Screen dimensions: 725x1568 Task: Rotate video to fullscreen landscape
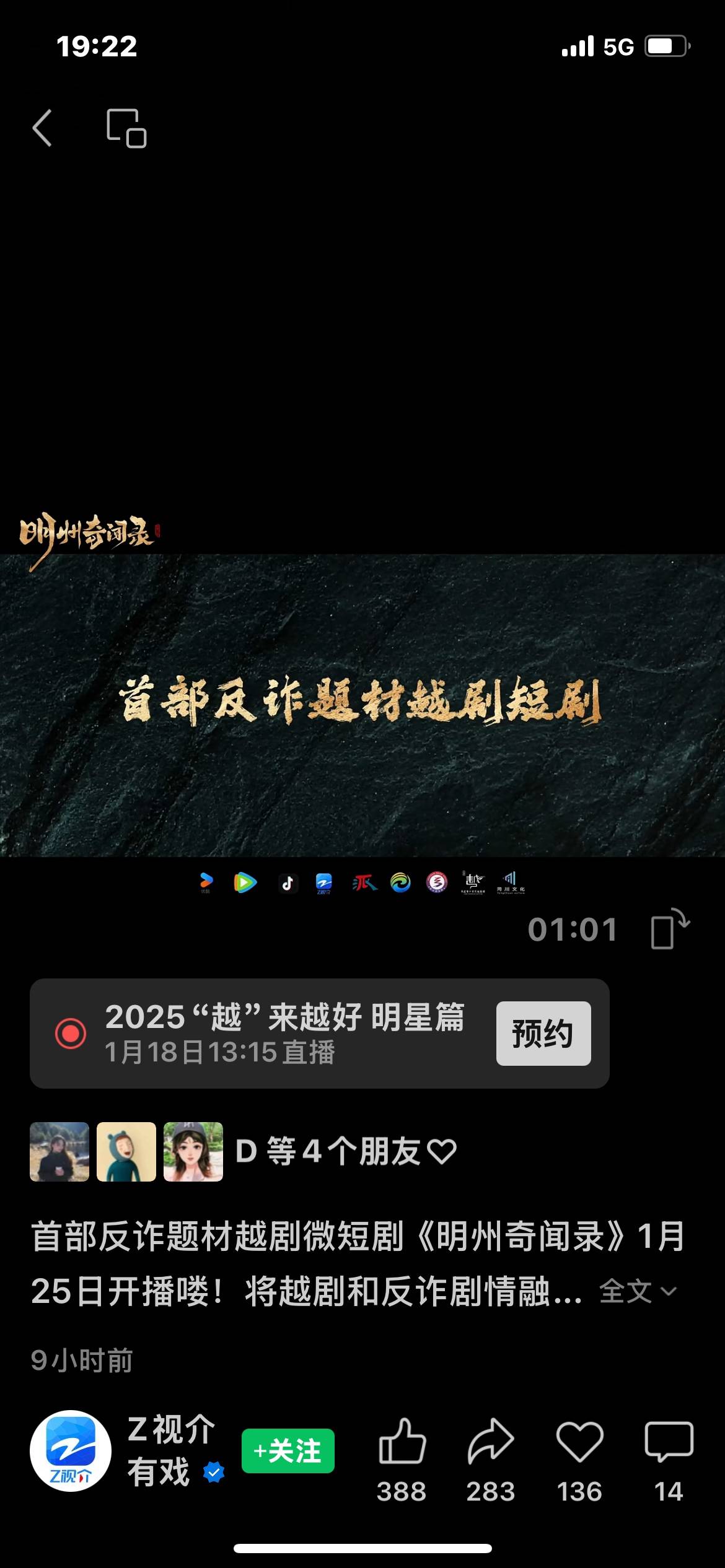pyautogui.click(x=670, y=929)
